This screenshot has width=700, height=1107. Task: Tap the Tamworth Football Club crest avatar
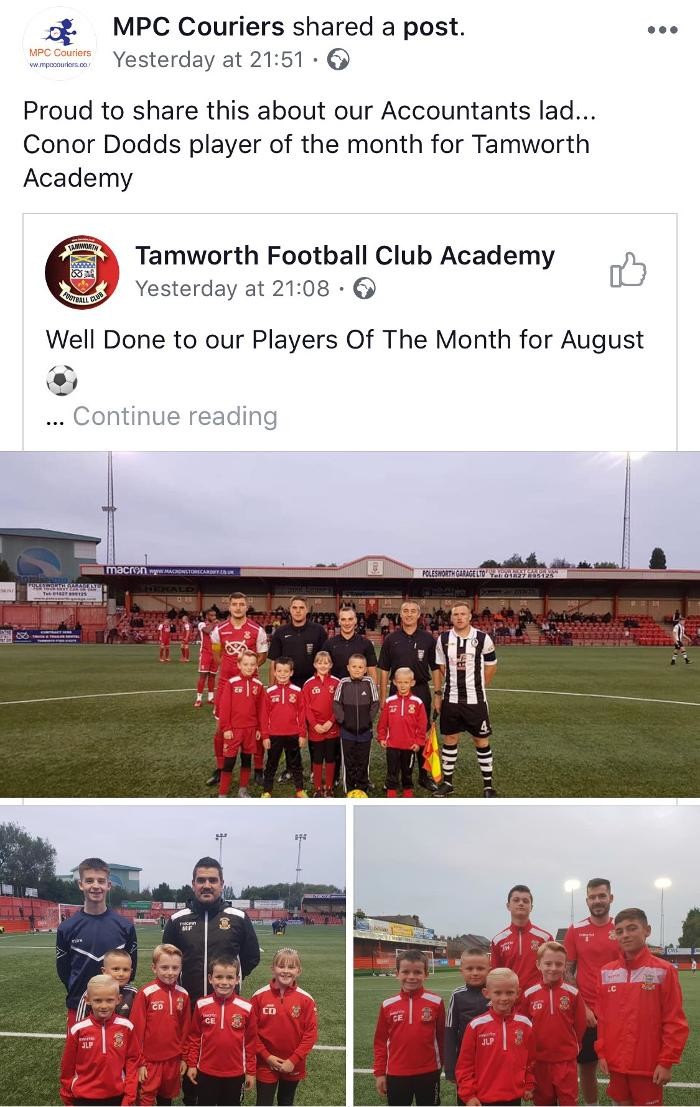[82, 272]
